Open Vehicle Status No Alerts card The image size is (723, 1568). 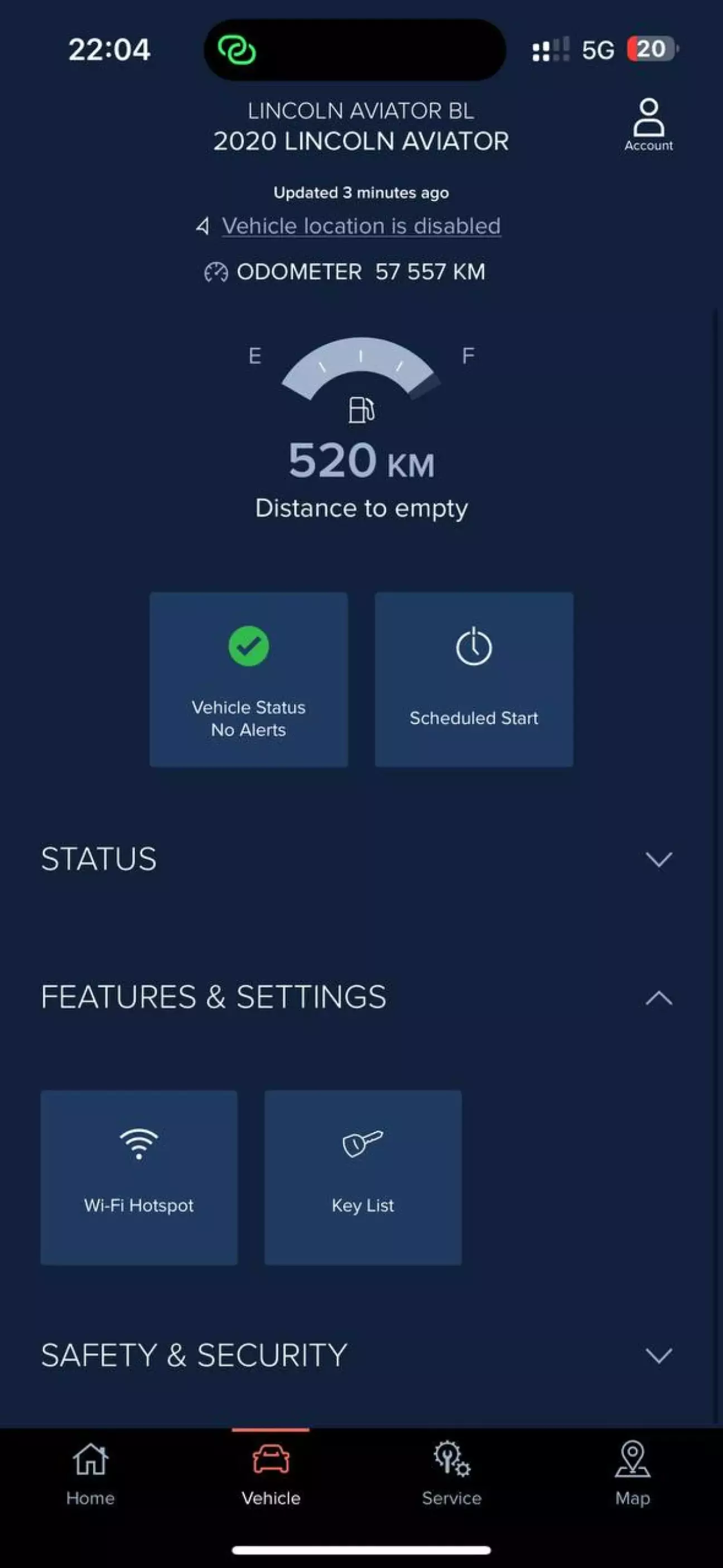[248, 679]
